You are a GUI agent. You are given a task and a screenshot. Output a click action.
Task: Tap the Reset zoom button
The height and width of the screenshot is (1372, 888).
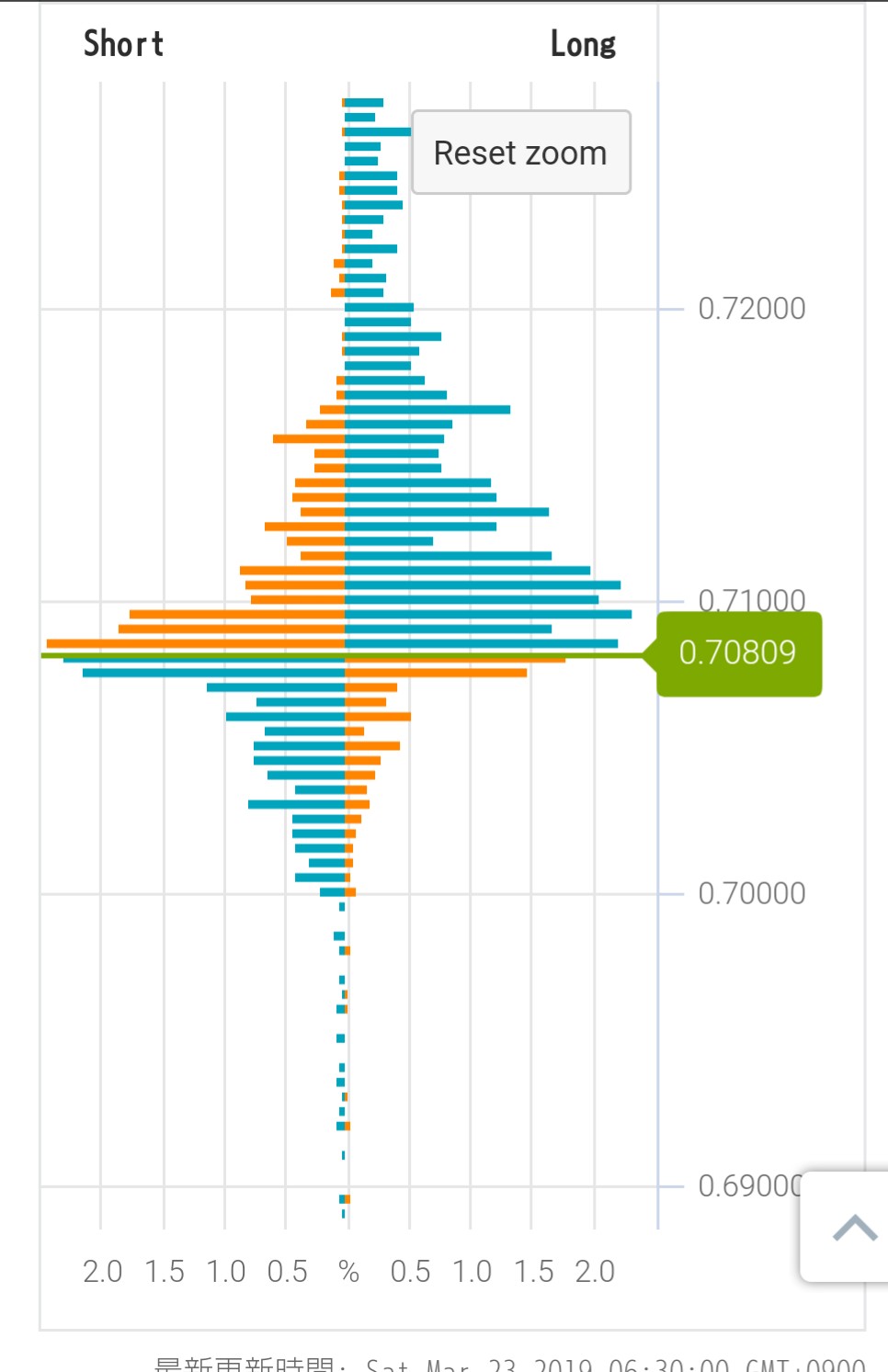tap(520, 153)
